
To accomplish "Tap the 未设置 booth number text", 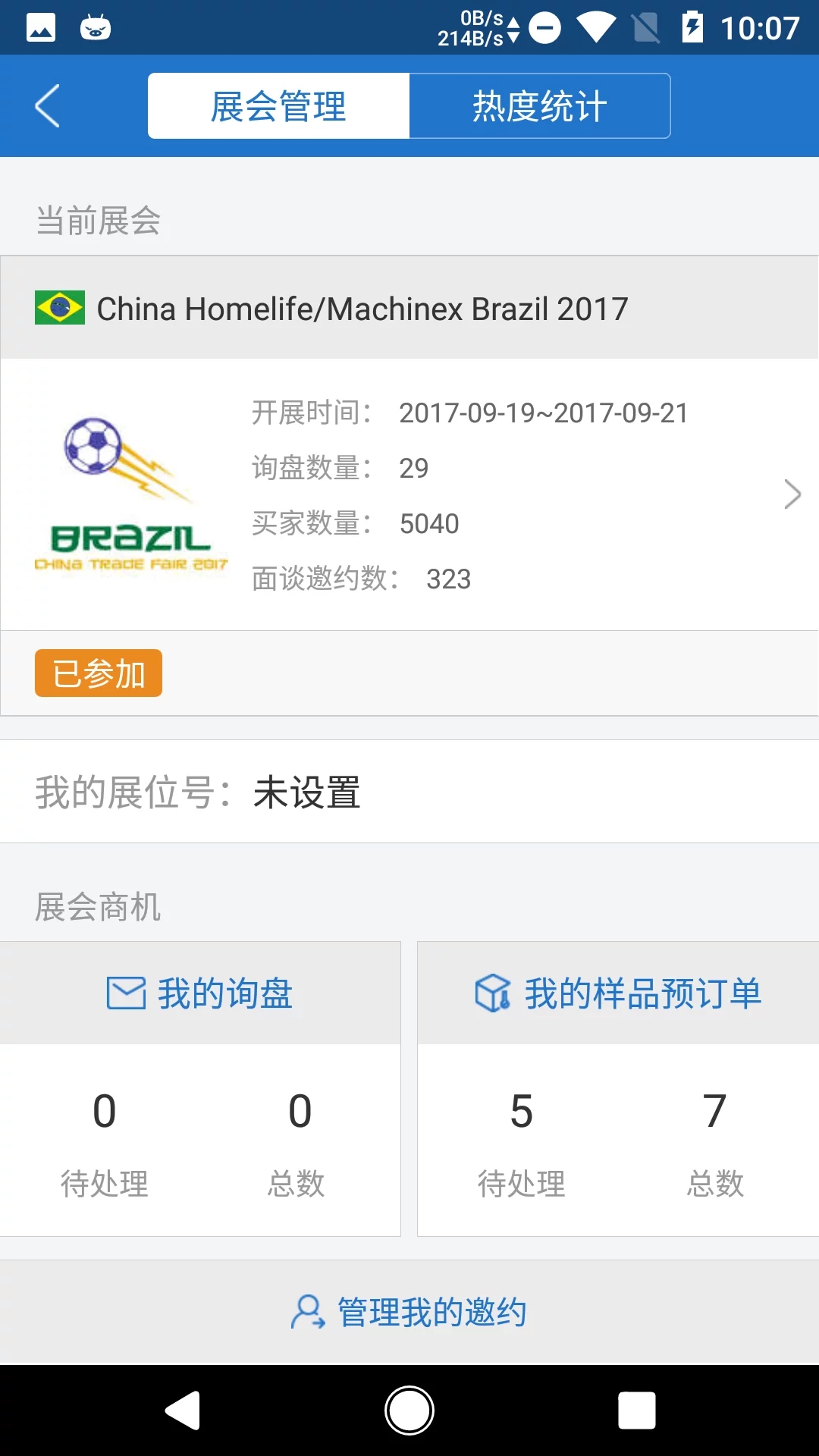I will 306,793.
